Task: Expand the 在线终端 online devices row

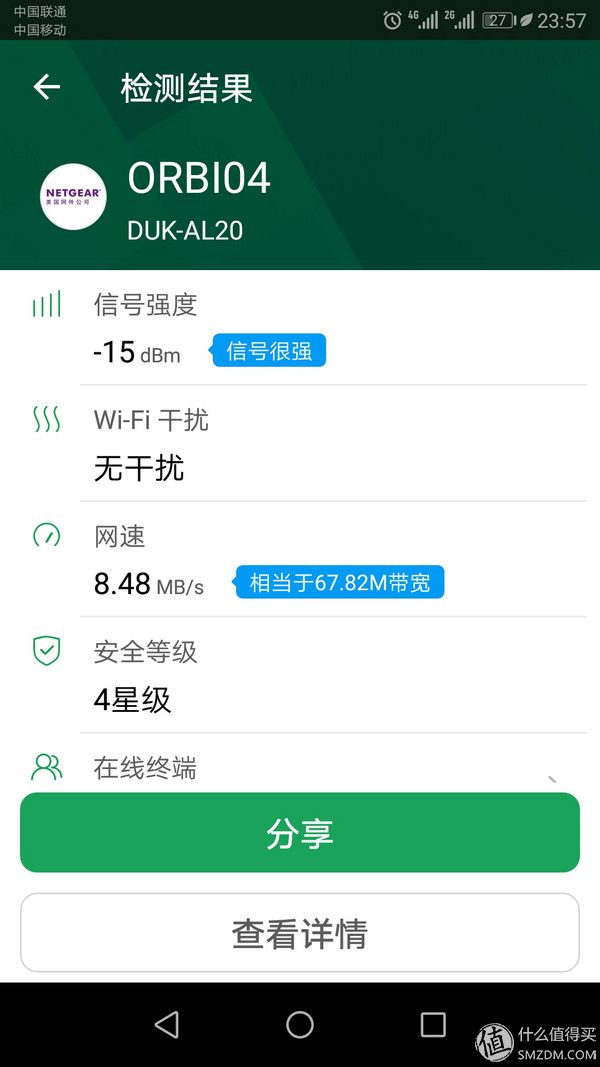Action: click(300, 768)
